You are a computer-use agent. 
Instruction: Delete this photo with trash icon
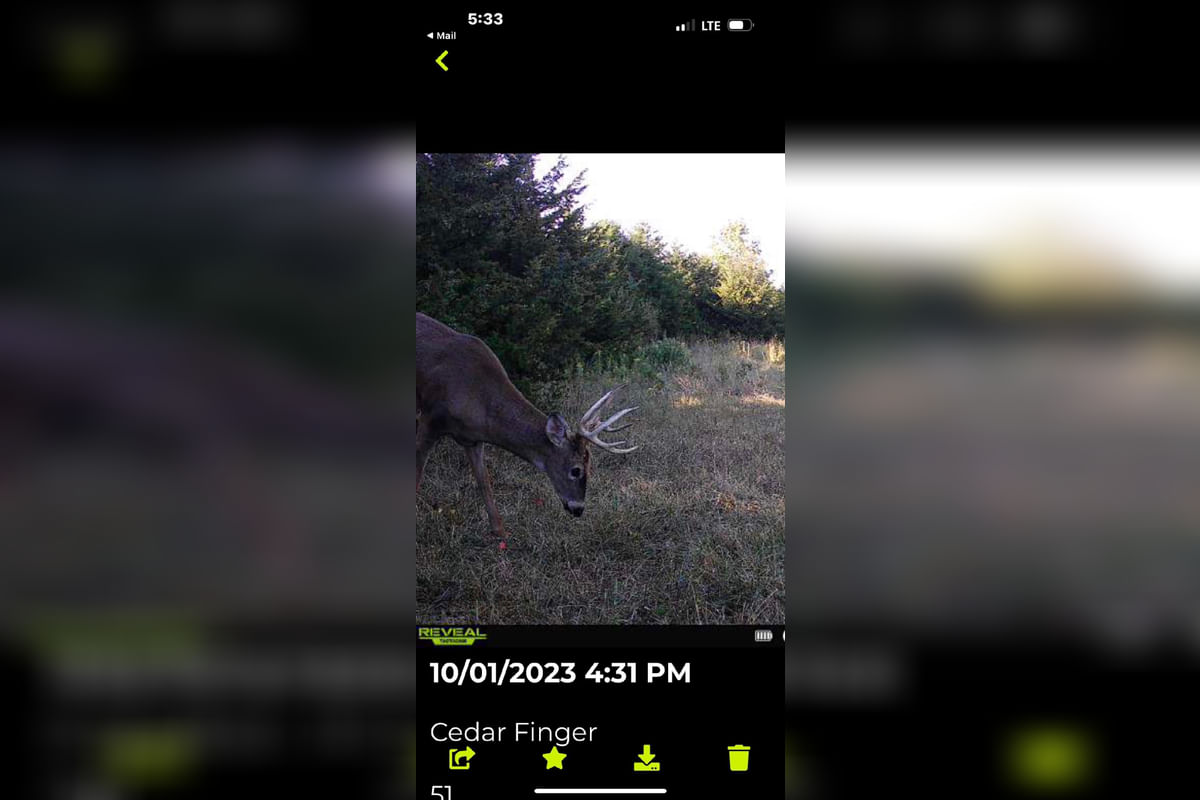[739, 758]
